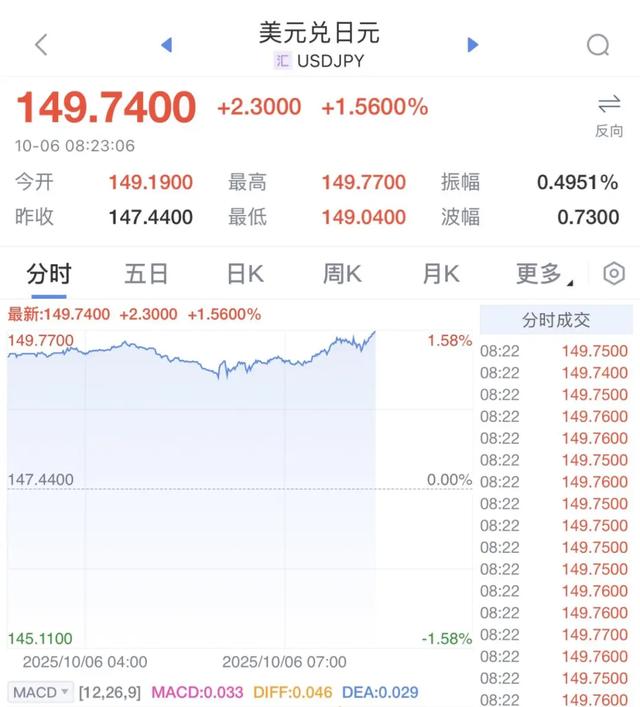Screen dimensions: 640x707
Task: Go back using the top-left arrow
Action: [41, 45]
